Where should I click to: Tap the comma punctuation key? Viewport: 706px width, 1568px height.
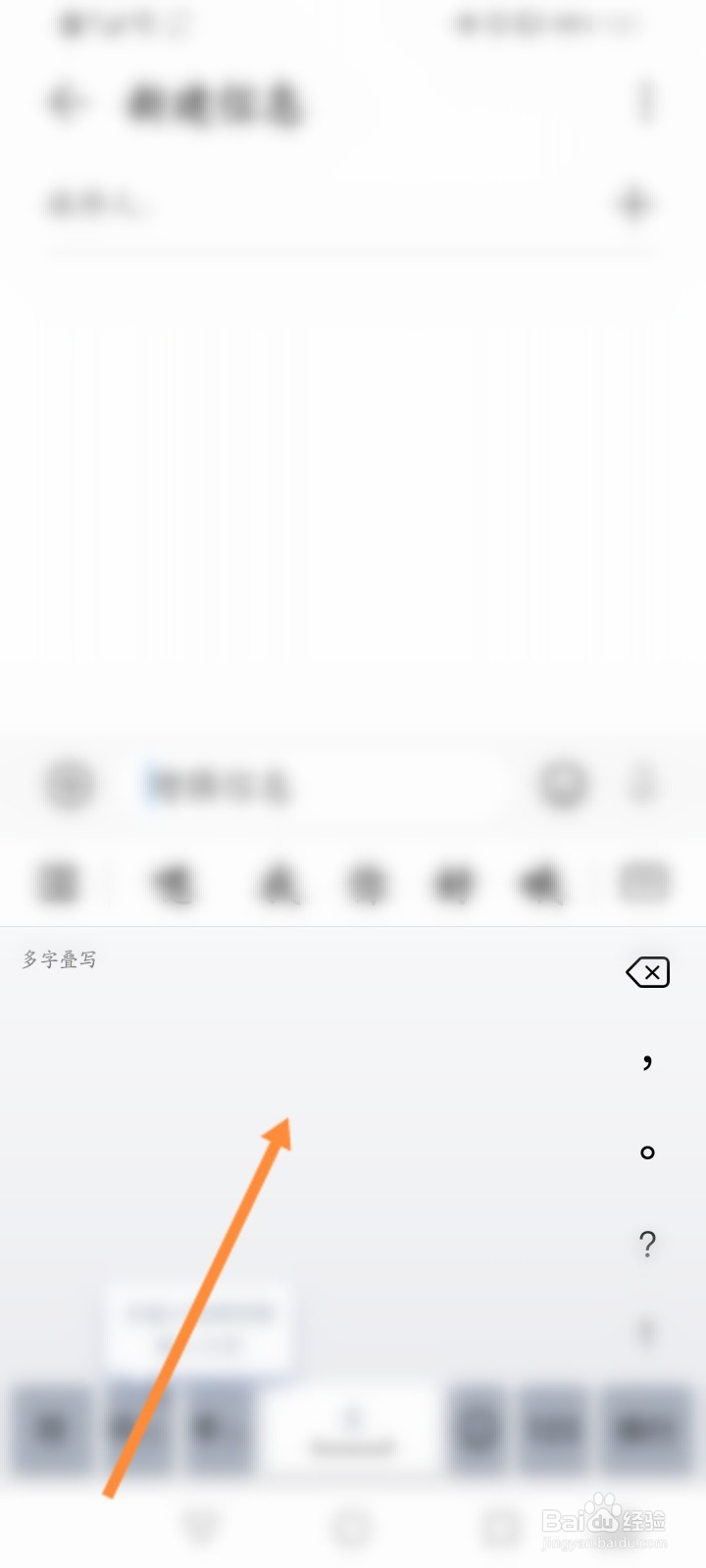(646, 1060)
